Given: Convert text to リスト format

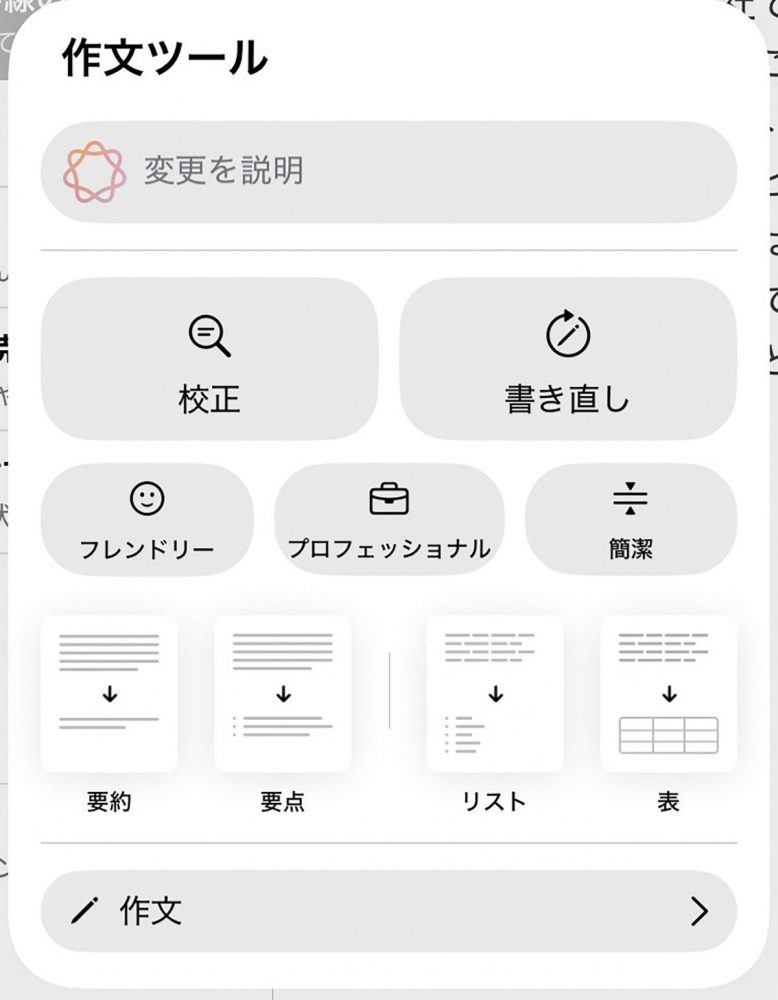Looking at the screenshot, I should pos(495,694).
